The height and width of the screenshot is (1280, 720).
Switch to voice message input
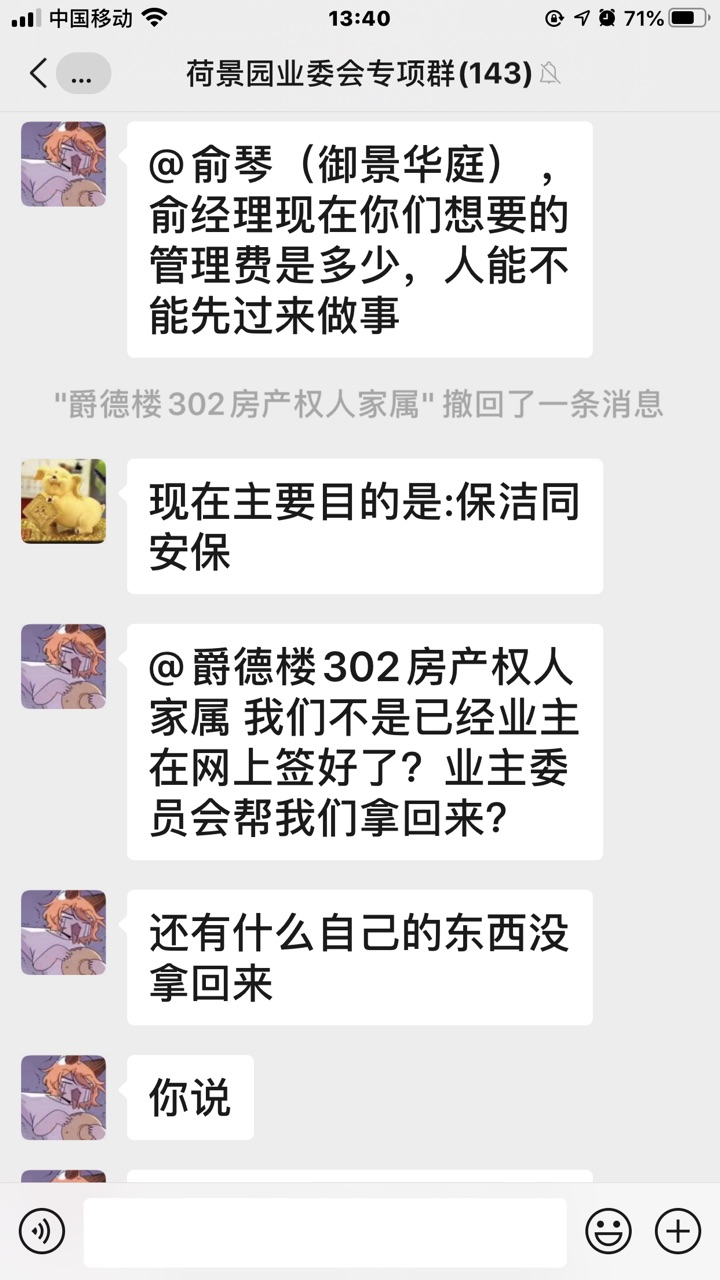[x=42, y=1231]
